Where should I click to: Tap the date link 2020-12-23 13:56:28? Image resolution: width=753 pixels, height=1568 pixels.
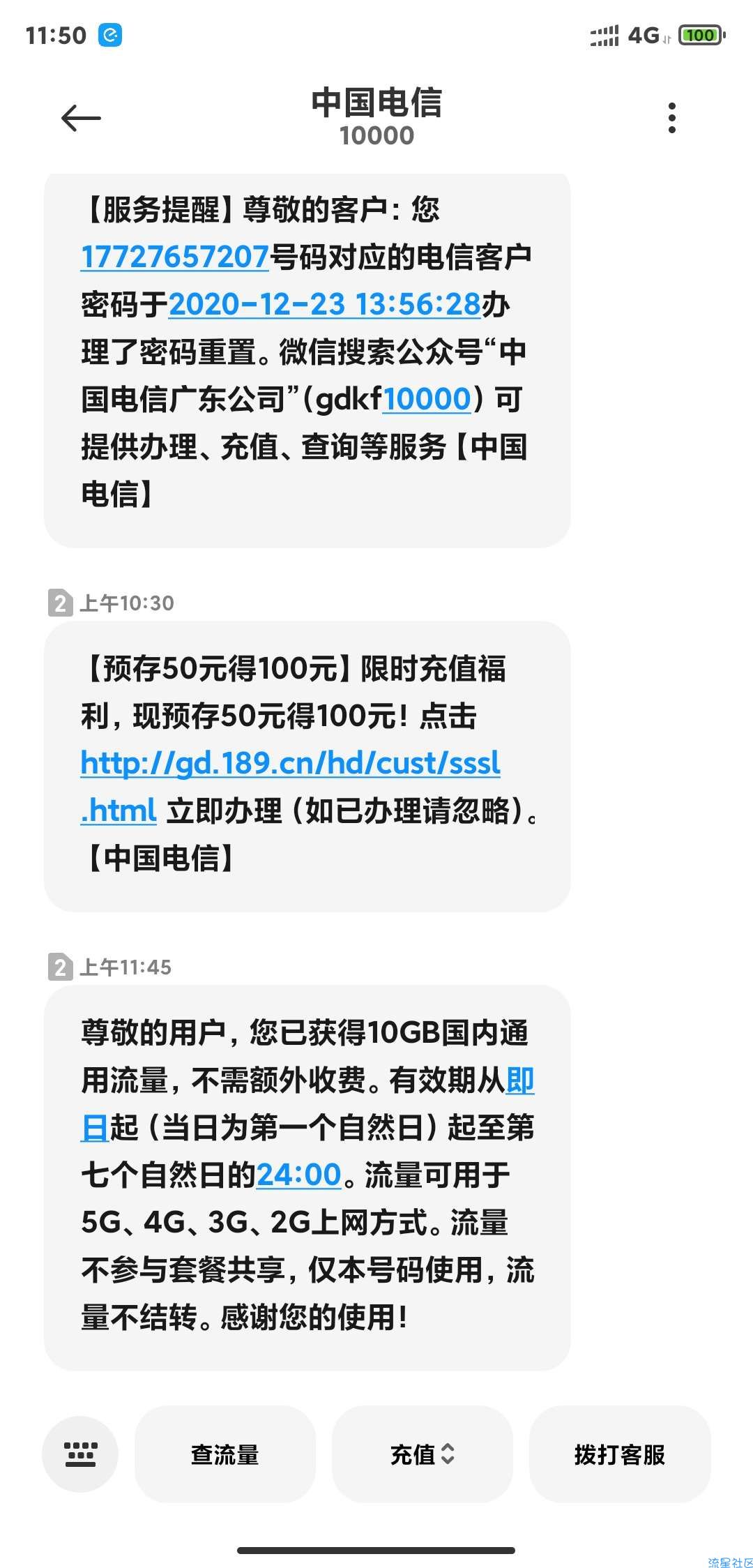(325, 304)
